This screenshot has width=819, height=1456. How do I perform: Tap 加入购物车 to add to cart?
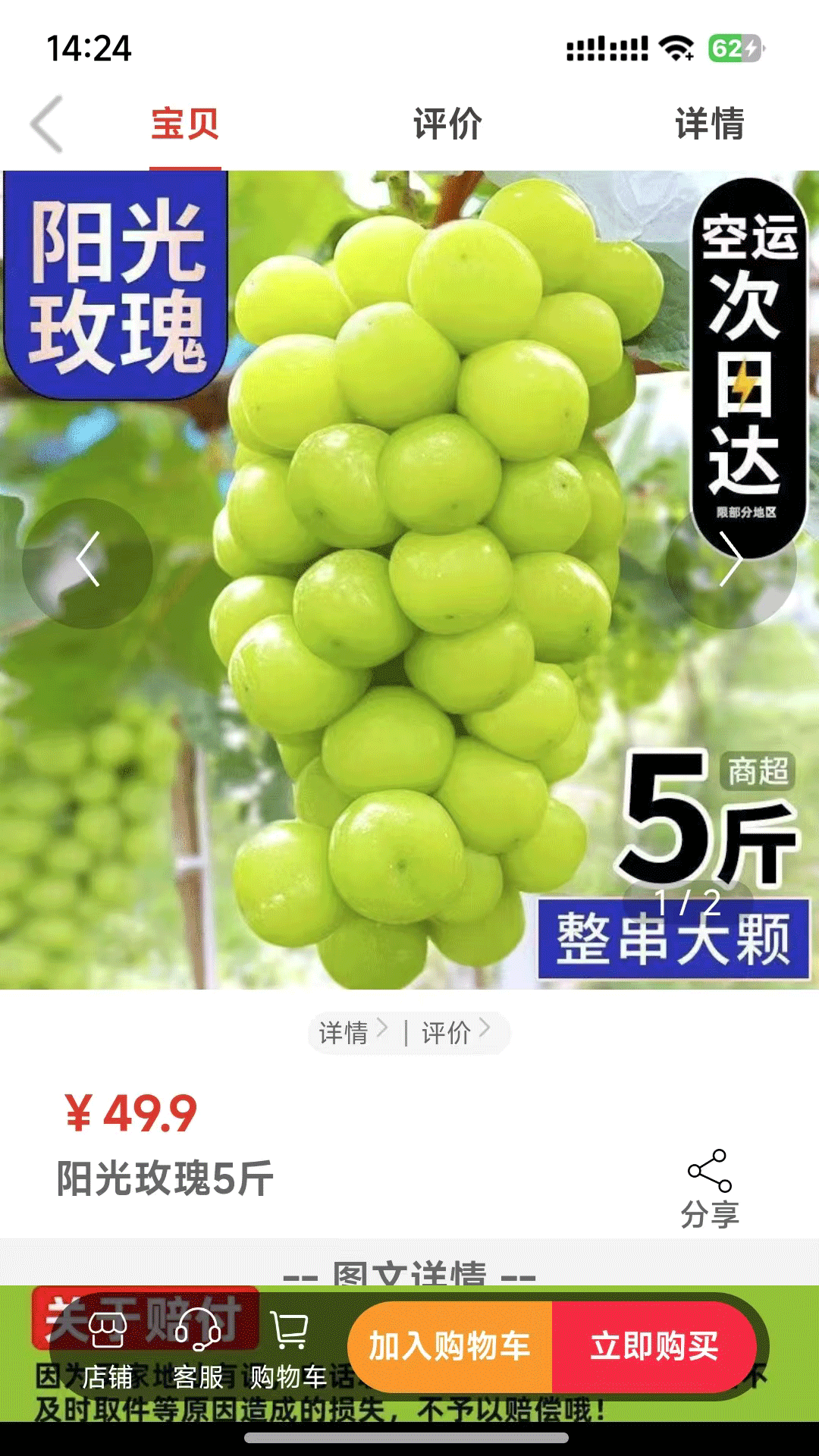[450, 1347]
